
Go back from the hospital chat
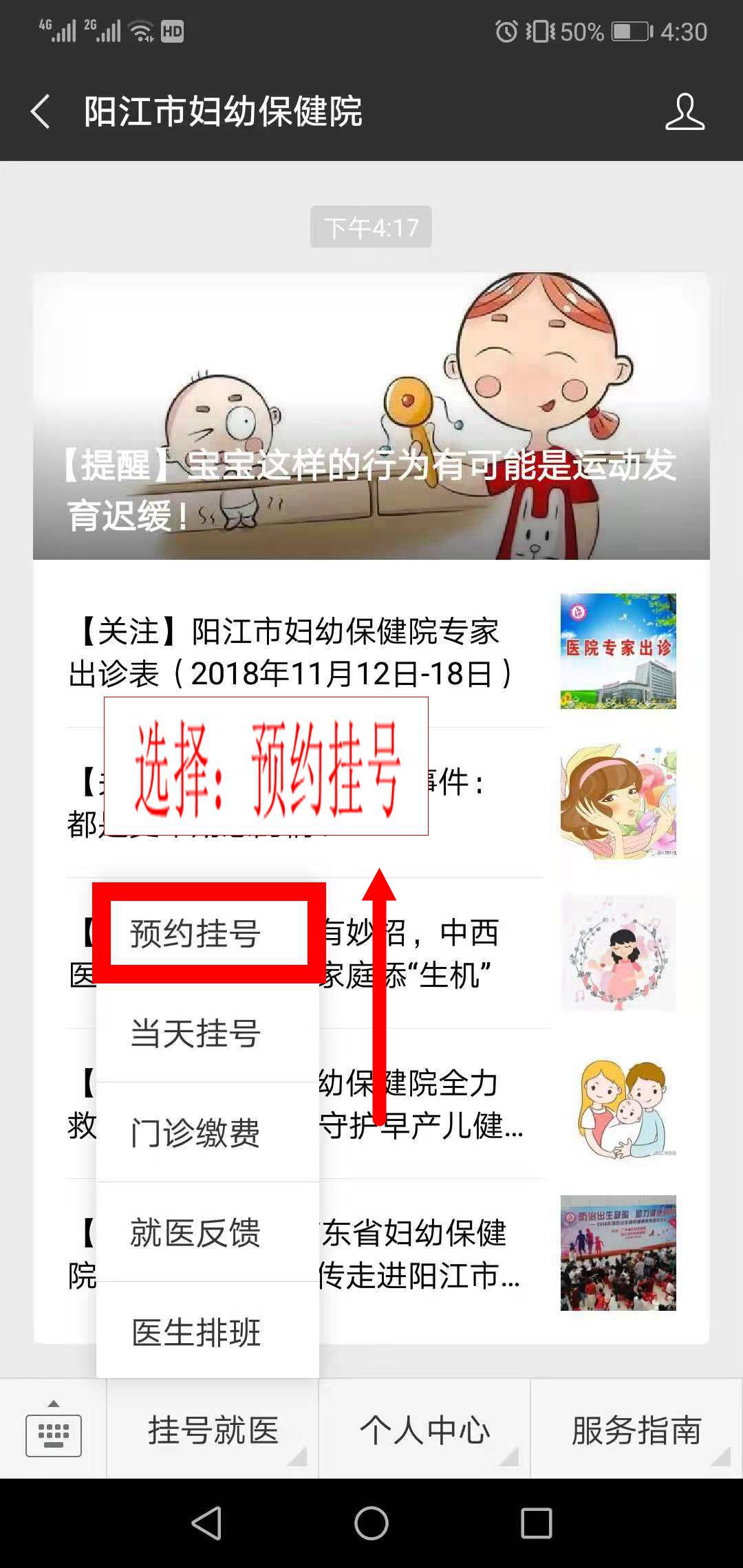[x=40, y=111]
